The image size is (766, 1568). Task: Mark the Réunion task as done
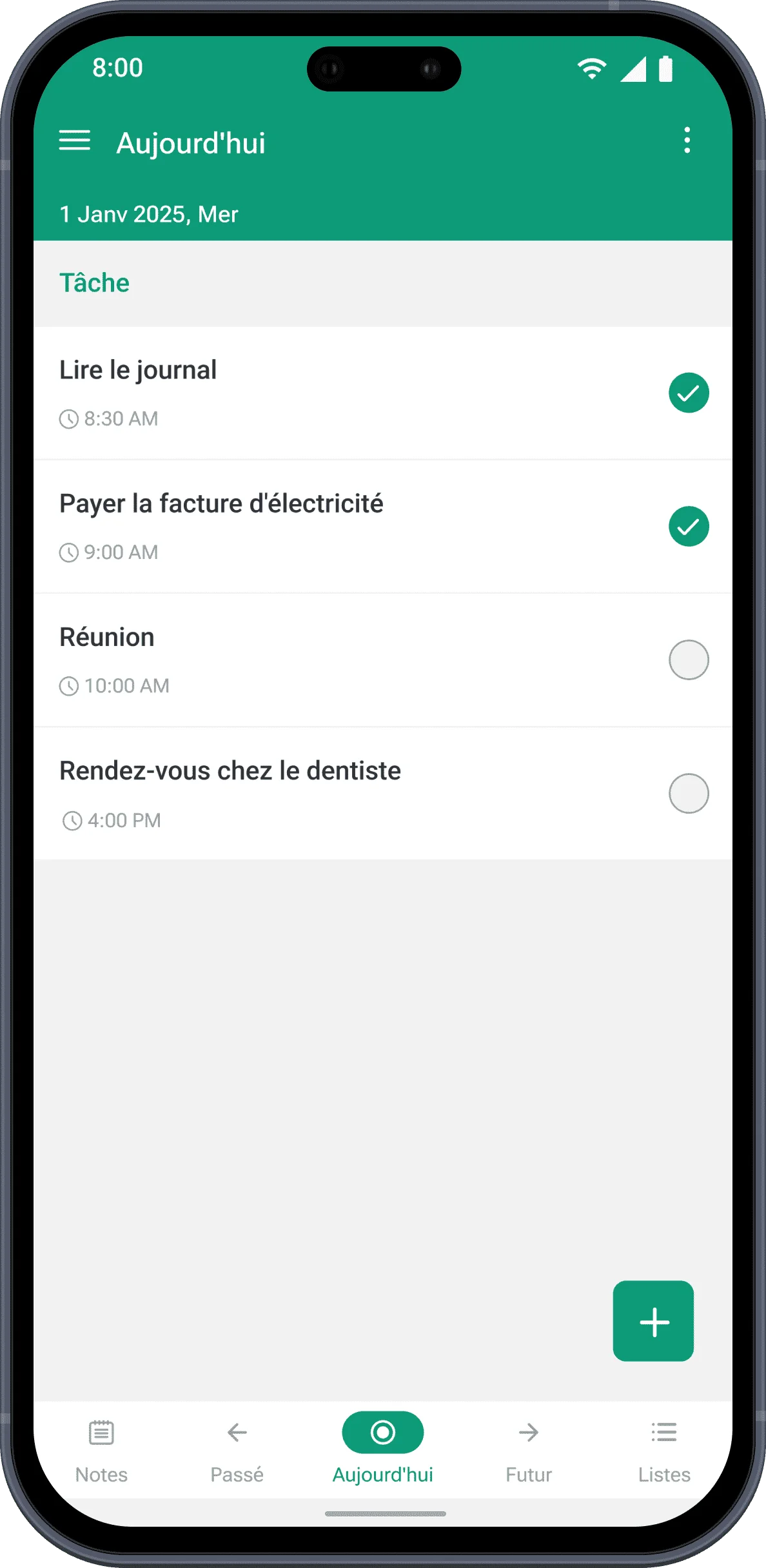point(688,660)
